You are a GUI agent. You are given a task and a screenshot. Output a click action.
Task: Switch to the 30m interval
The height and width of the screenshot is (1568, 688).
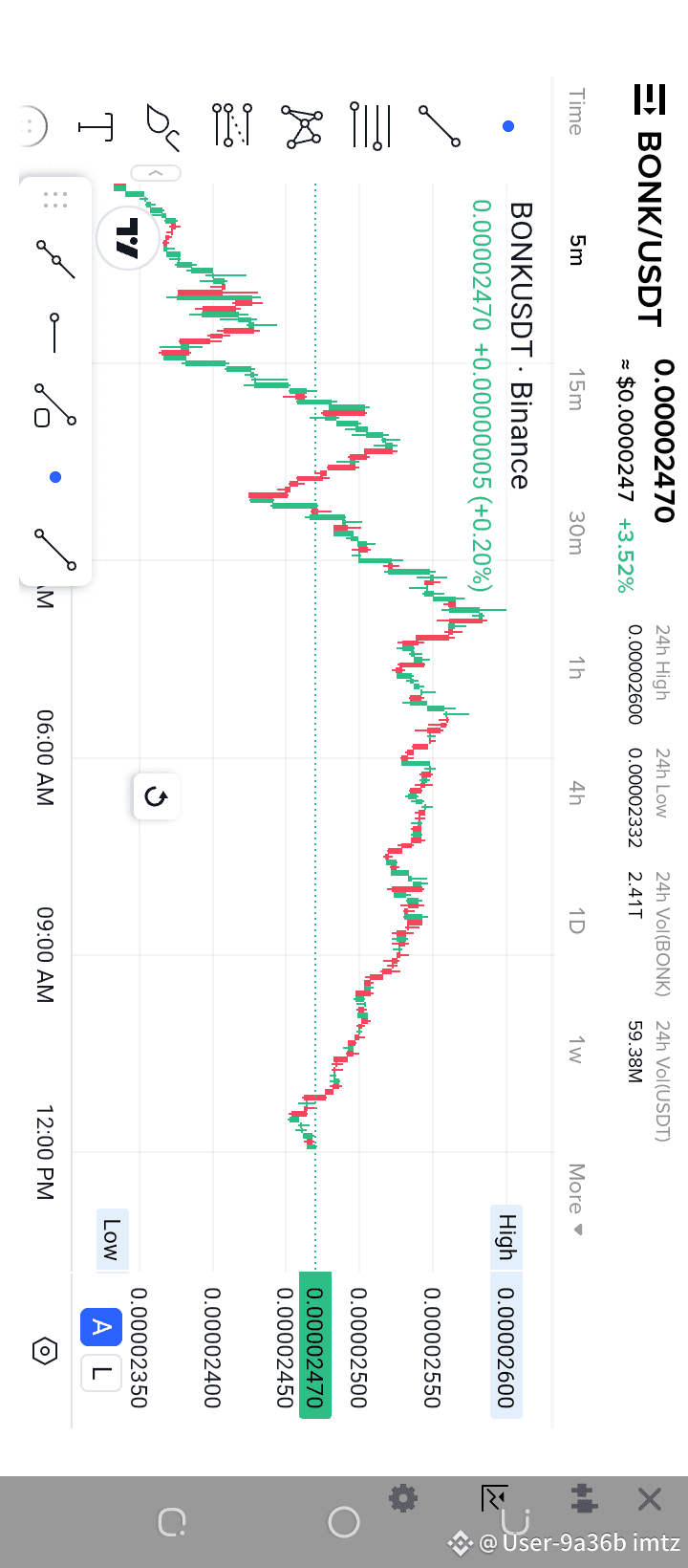tap(576, 533)
